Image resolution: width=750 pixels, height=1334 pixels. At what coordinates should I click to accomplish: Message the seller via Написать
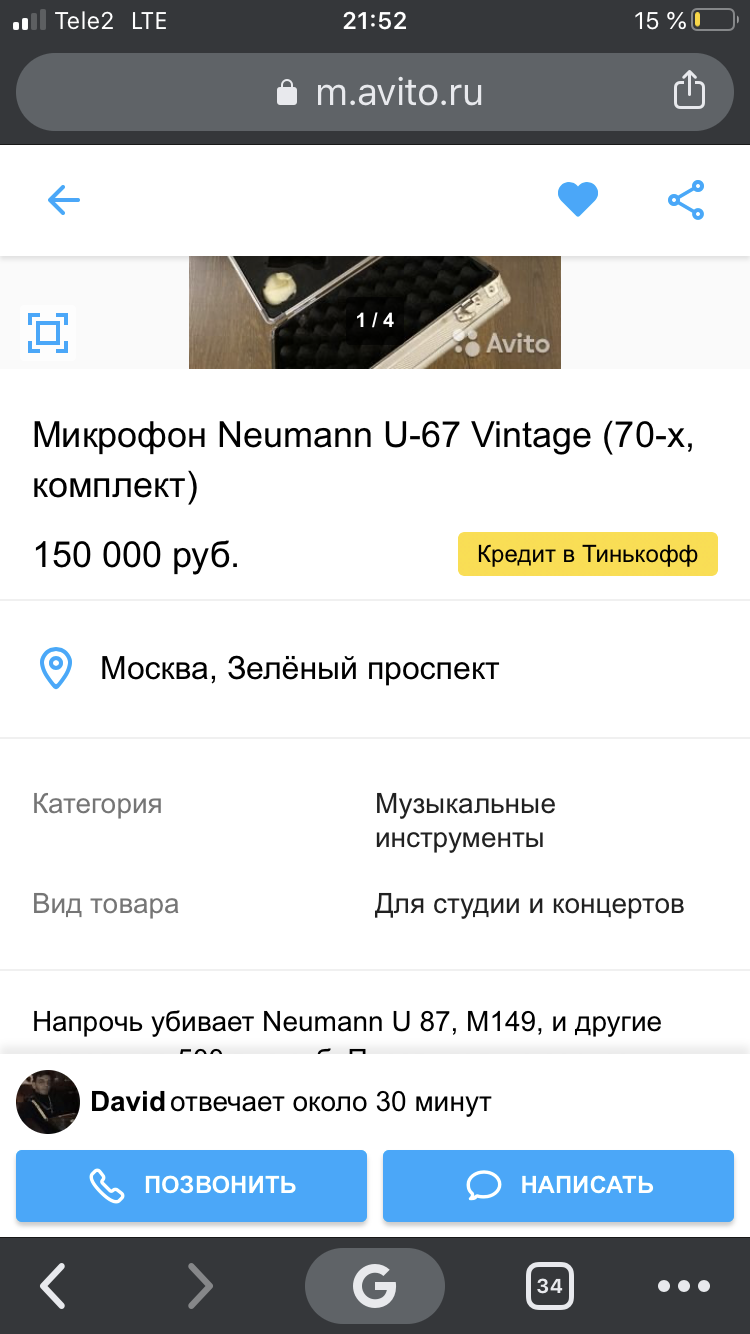[x=558, y=1186]
